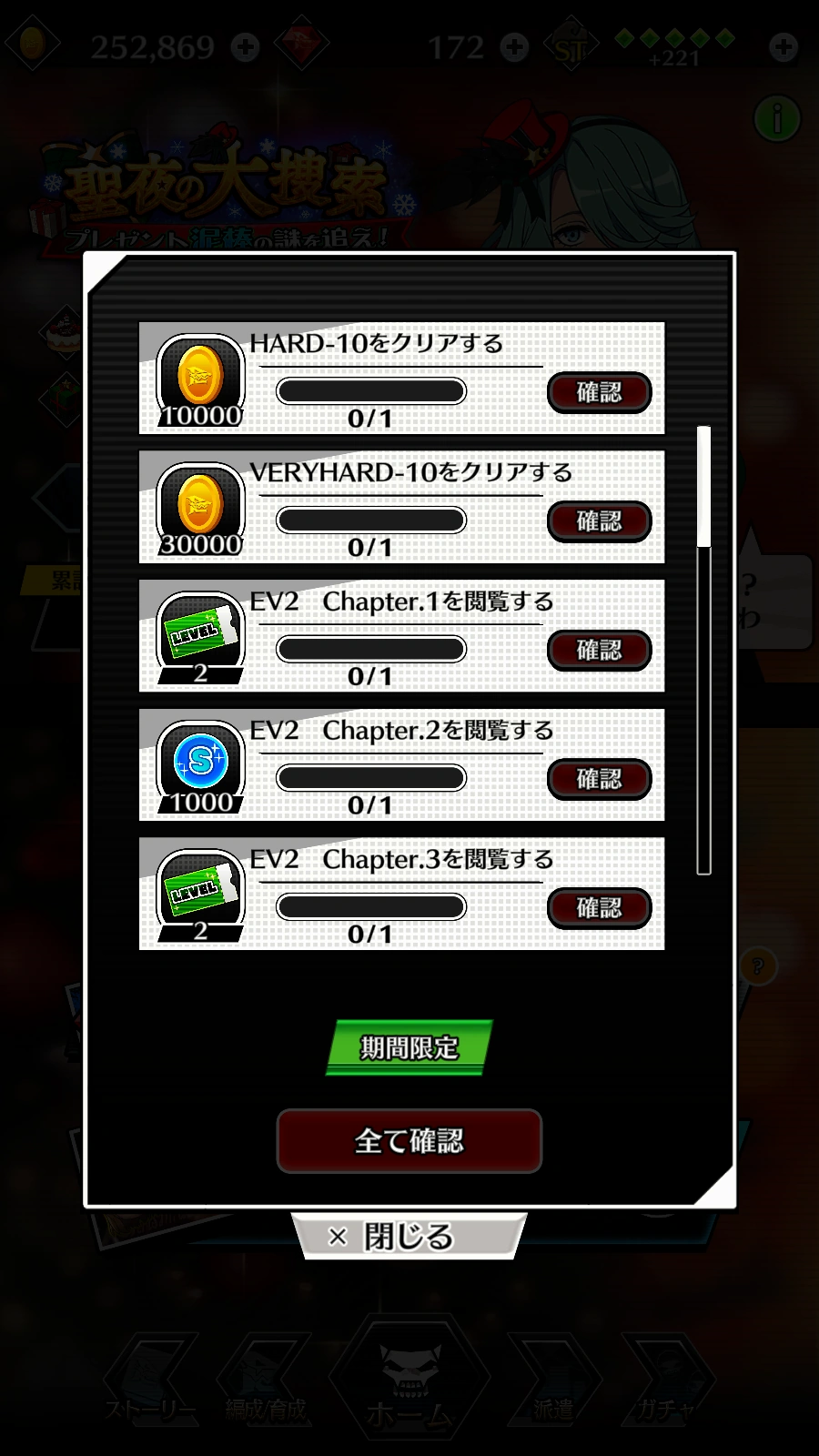The height and width of the screenshot is (1456, 819).
Task: Tap 確認 for EV2 Chapter.2 viewing mission
Action: coord(599,780)
